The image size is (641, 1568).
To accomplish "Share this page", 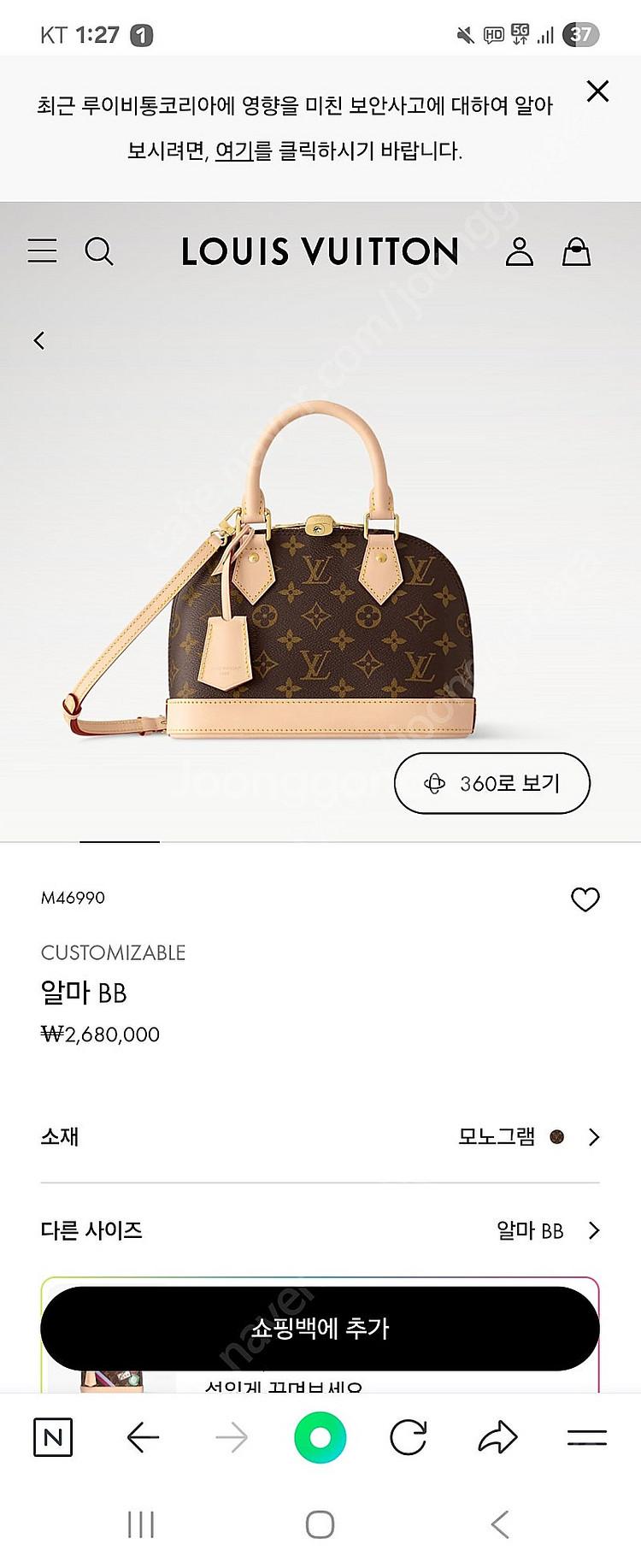I will [x=497, y=1437].
